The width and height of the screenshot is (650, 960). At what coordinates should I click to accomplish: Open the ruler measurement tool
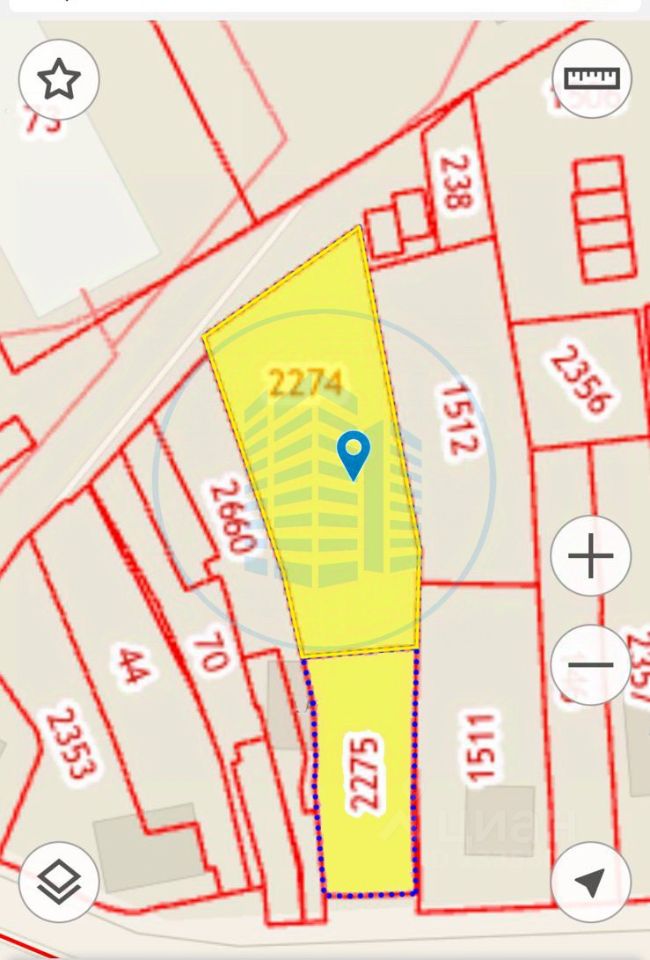[x=591, y=79]
